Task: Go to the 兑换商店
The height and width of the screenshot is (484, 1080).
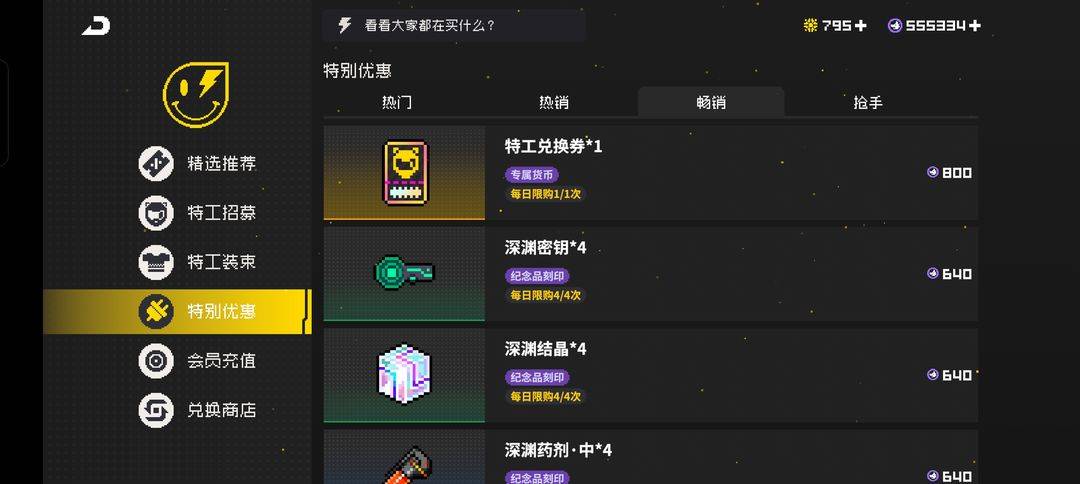Action: tap(200, 410)
